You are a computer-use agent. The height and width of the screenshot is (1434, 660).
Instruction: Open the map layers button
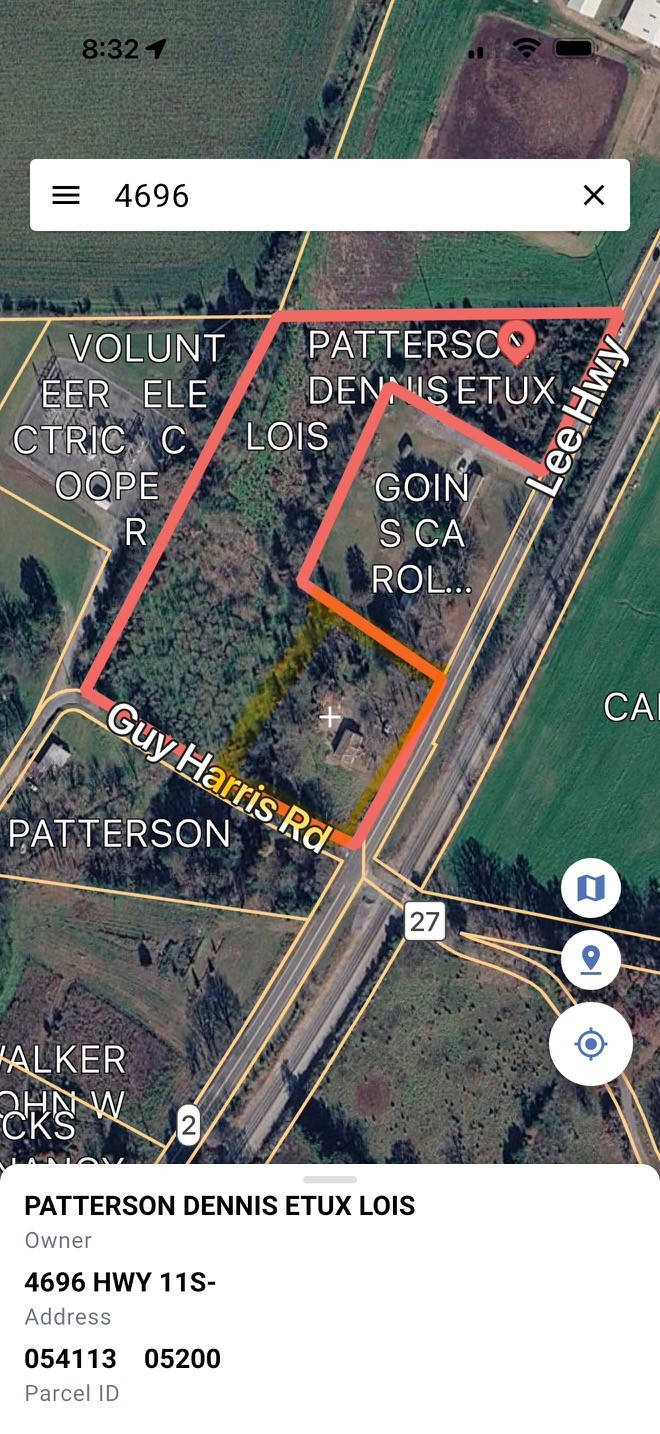591,888
